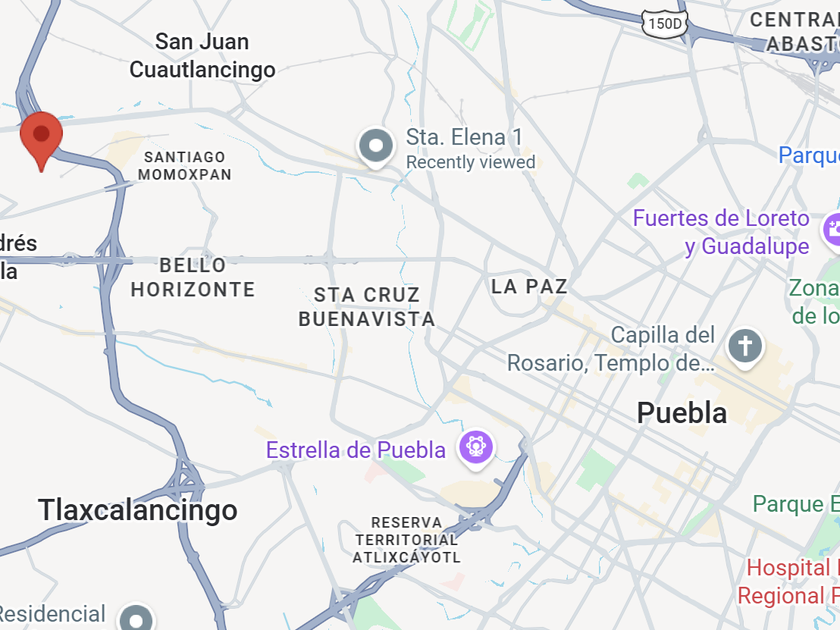The width and height of the screenshot is (840, 630).
Task: Tap the red dropped location pin
Action: [41, 137]
